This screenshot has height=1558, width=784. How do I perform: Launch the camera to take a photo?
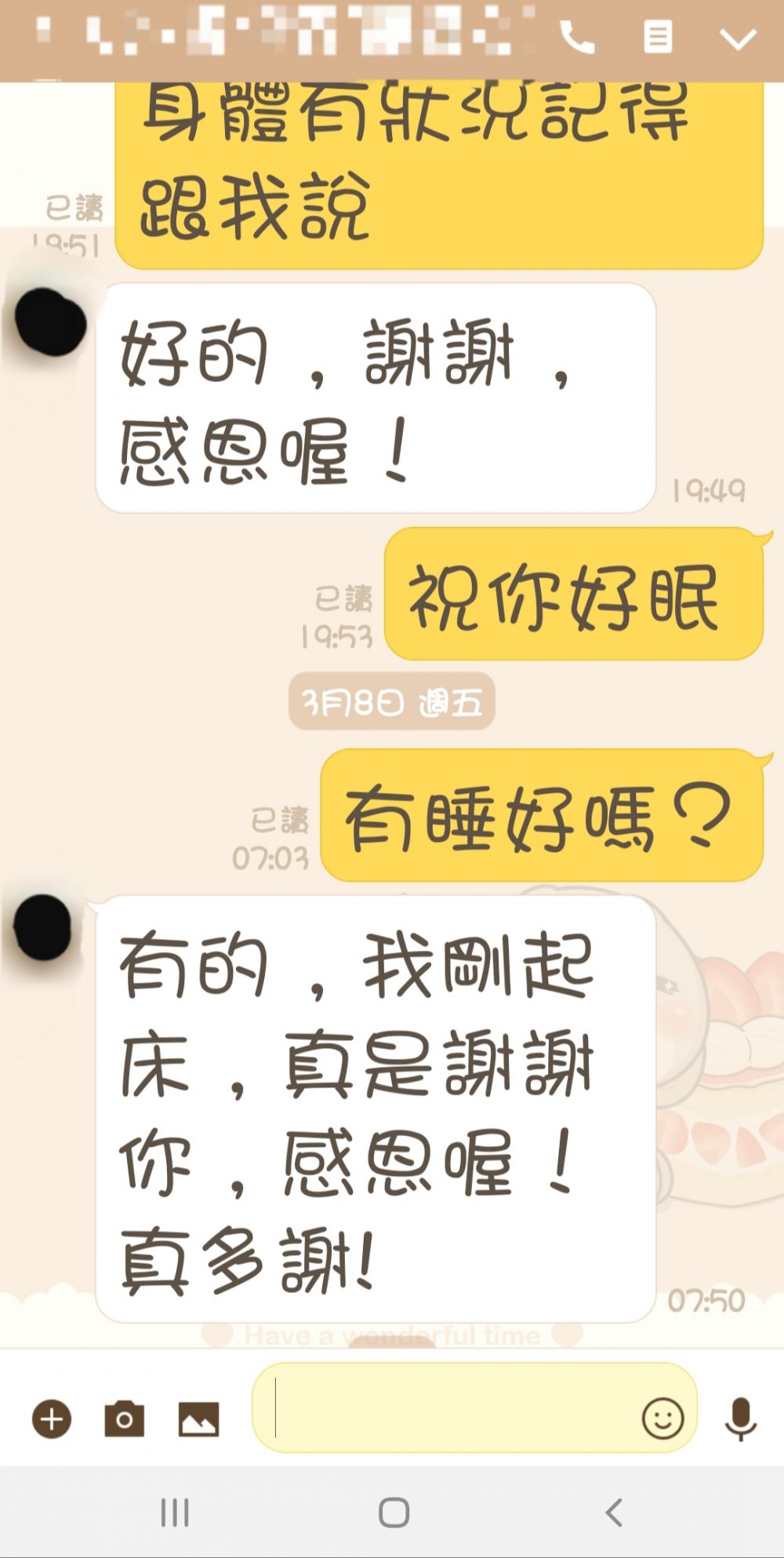[x=124, y=1419]
